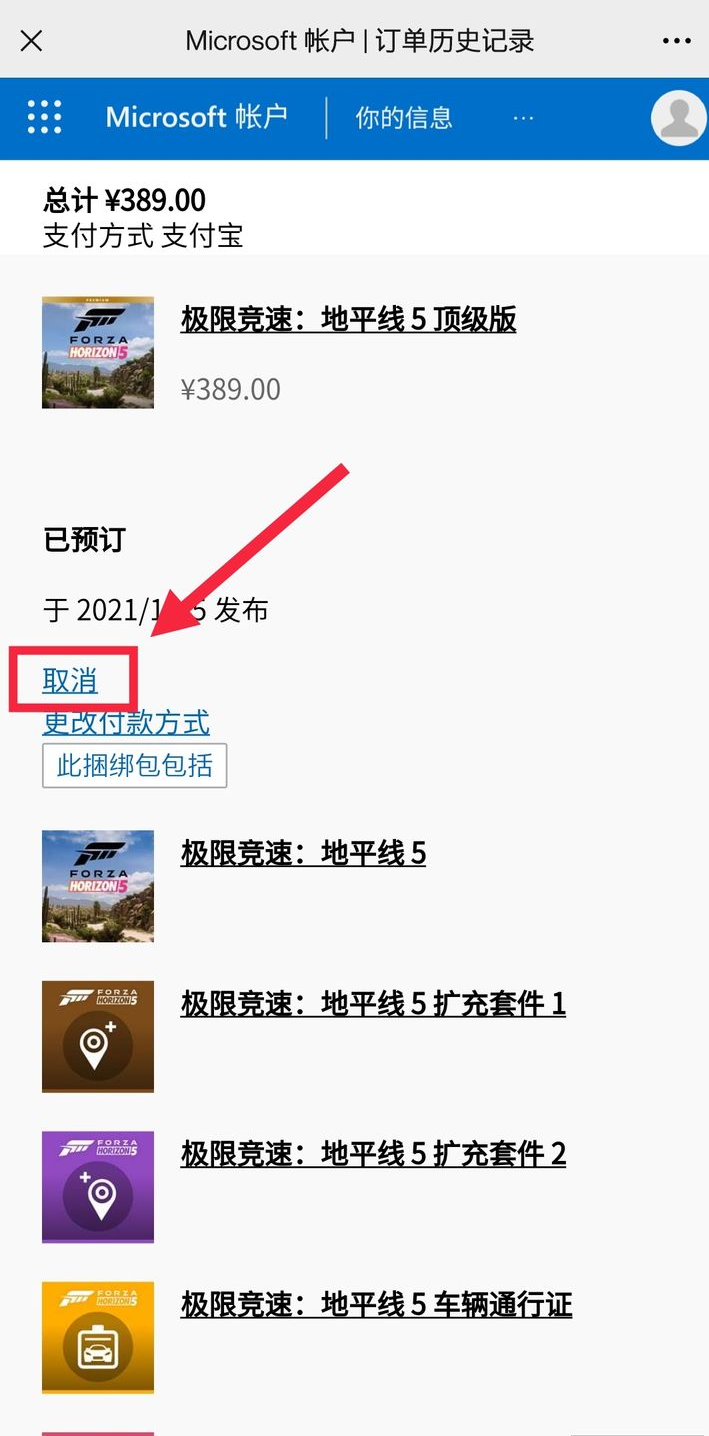Open 极限竞速：地平线 5 顶级版 link
The image size is (709, 1436).
click(348, 320)
